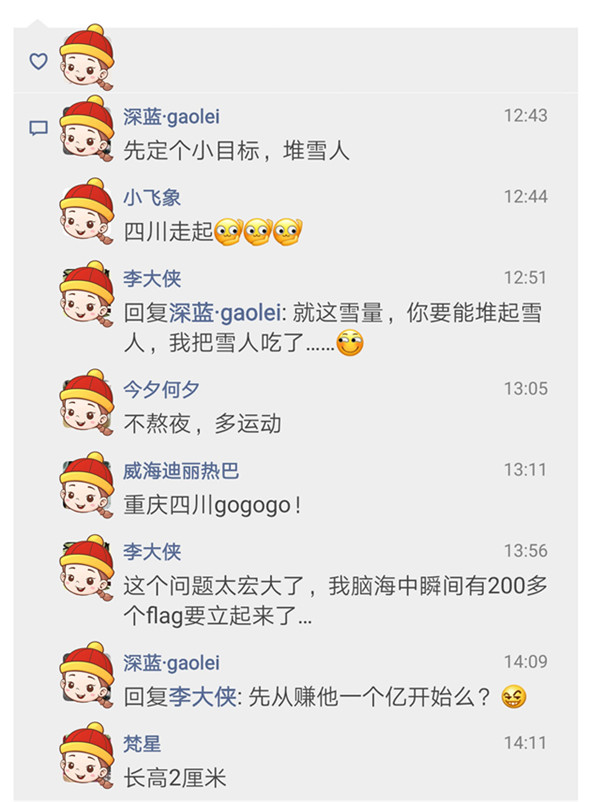Open the 深蓝·gaolei mention in 李大侠's reply
This screenshot has width=600, height=802.
[224, 313]
